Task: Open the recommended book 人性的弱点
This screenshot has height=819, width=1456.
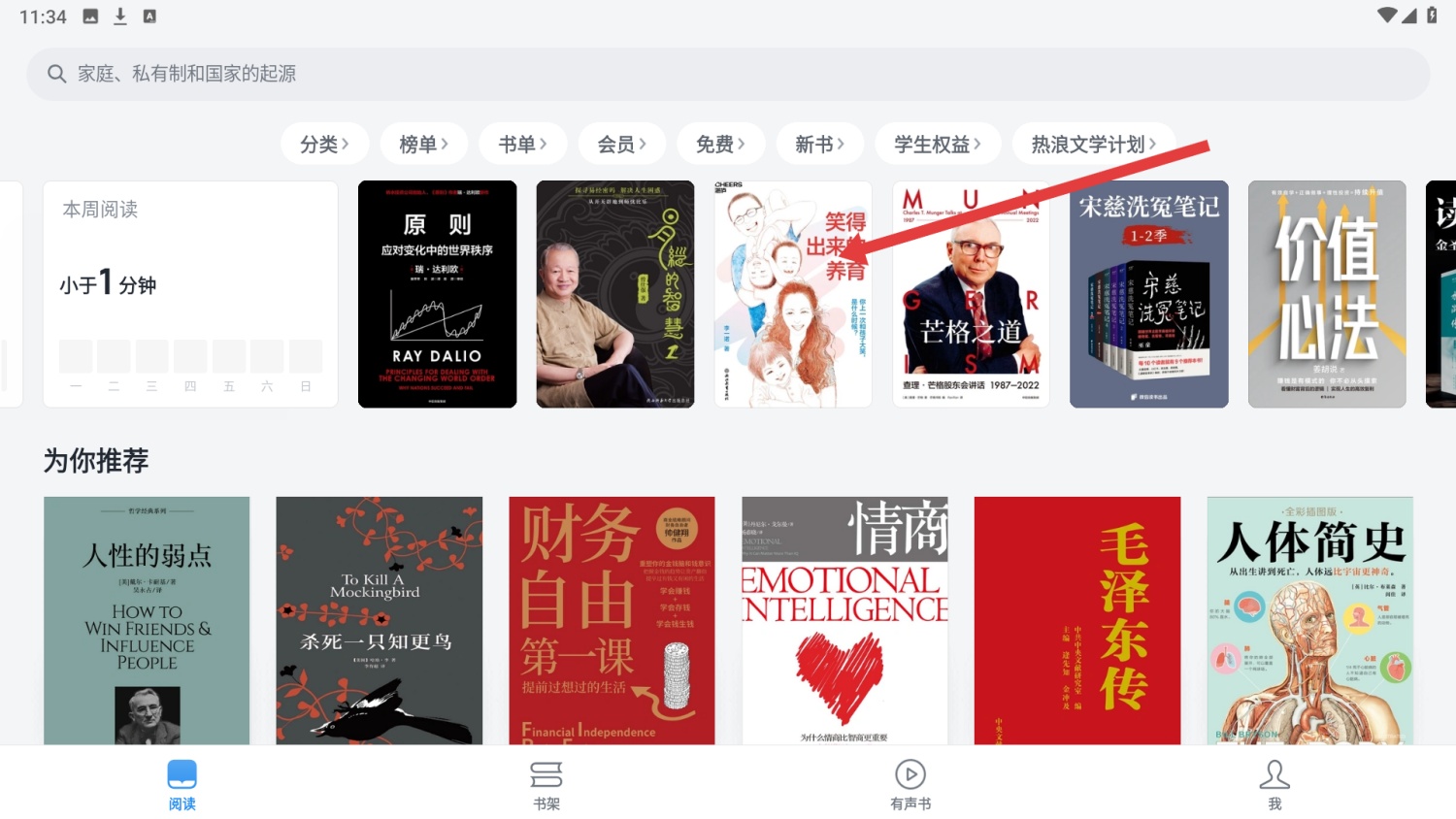Action: click(x=147, y=621)
